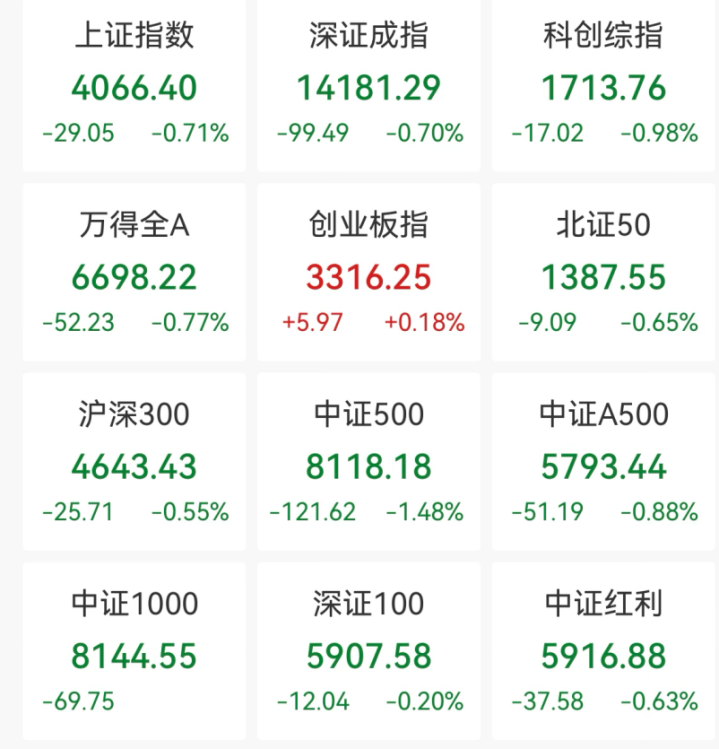This screenshot has height=749, width=719.
Task: Tap the 创业板指 index card
Action: (x=368, y=273)
